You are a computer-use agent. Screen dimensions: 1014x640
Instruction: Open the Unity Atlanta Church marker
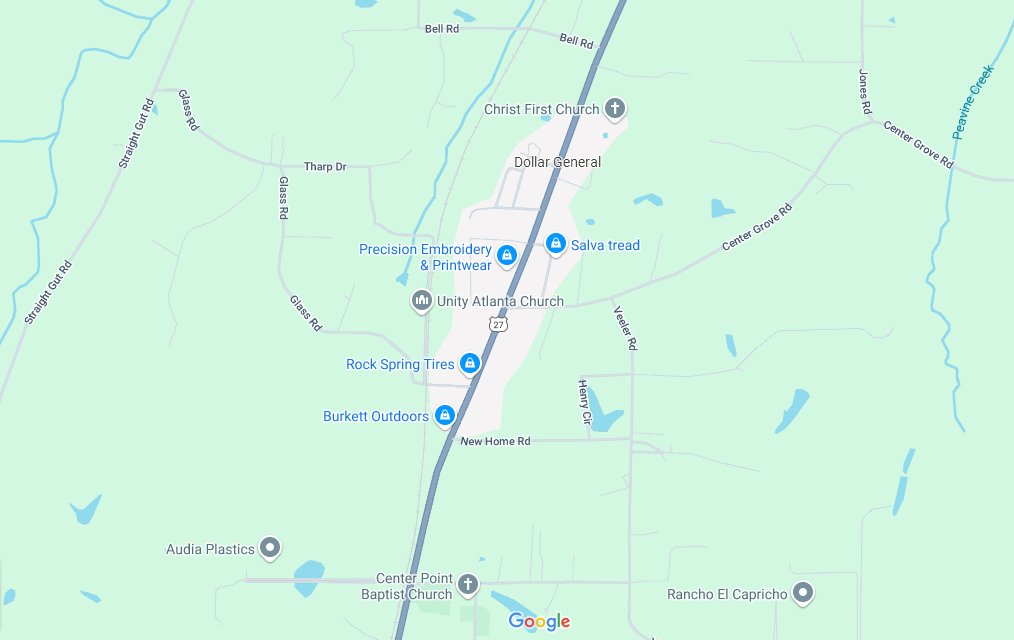coord(422,300)
